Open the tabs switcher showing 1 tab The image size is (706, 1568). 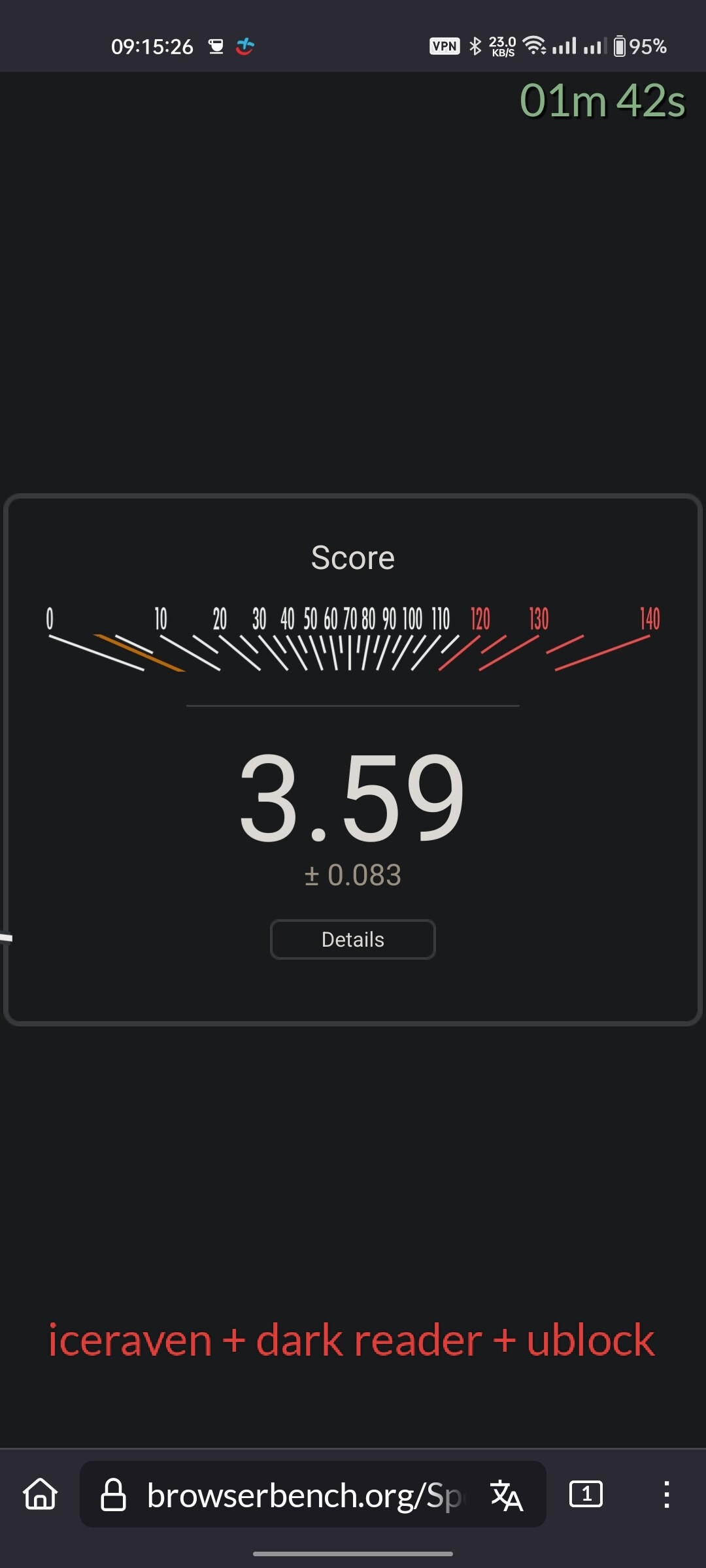point(586,1494)
